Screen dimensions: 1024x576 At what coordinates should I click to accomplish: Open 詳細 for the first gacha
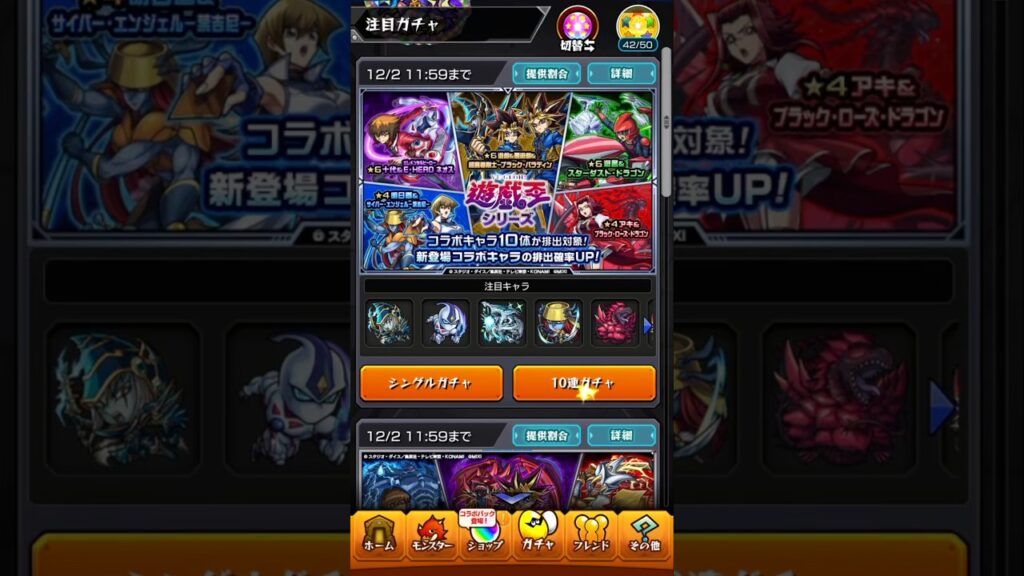click(621, 74)
